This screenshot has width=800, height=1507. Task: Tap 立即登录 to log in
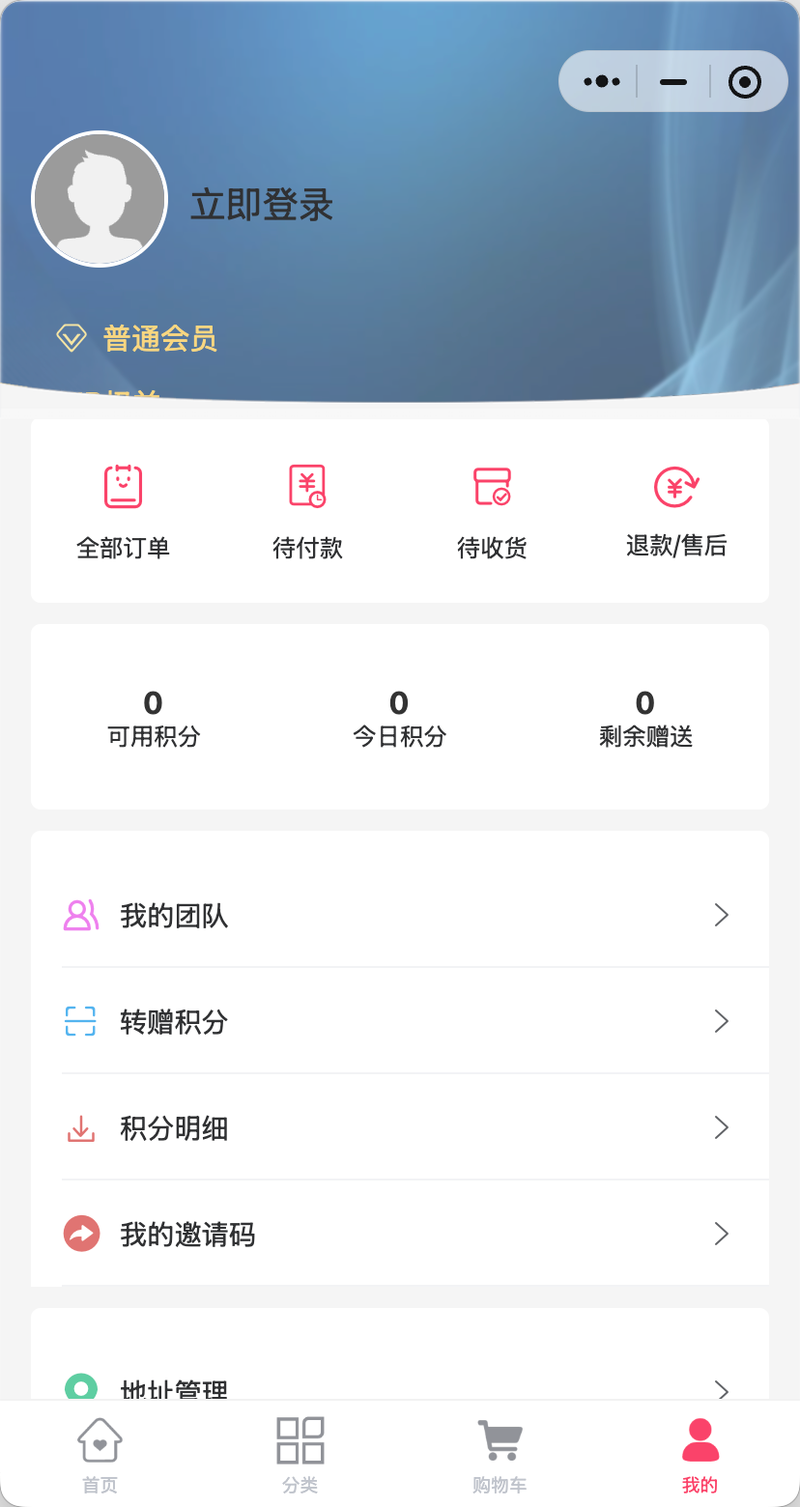(x=262, y=205)
